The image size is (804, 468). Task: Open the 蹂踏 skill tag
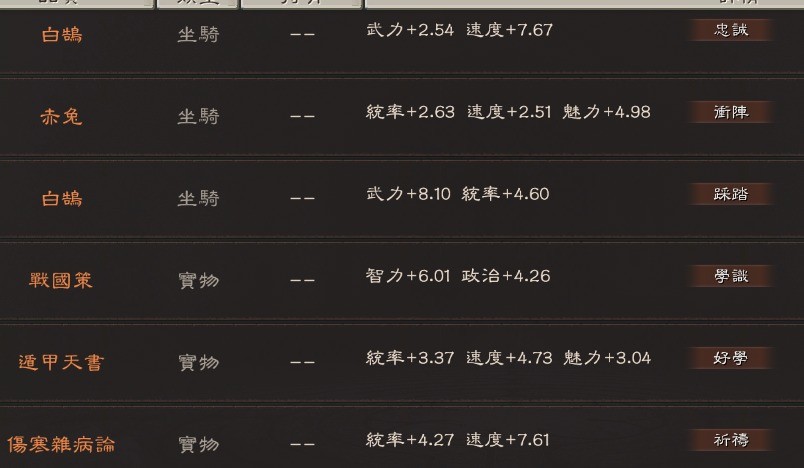pyautogui.click(x=731, y=194)
